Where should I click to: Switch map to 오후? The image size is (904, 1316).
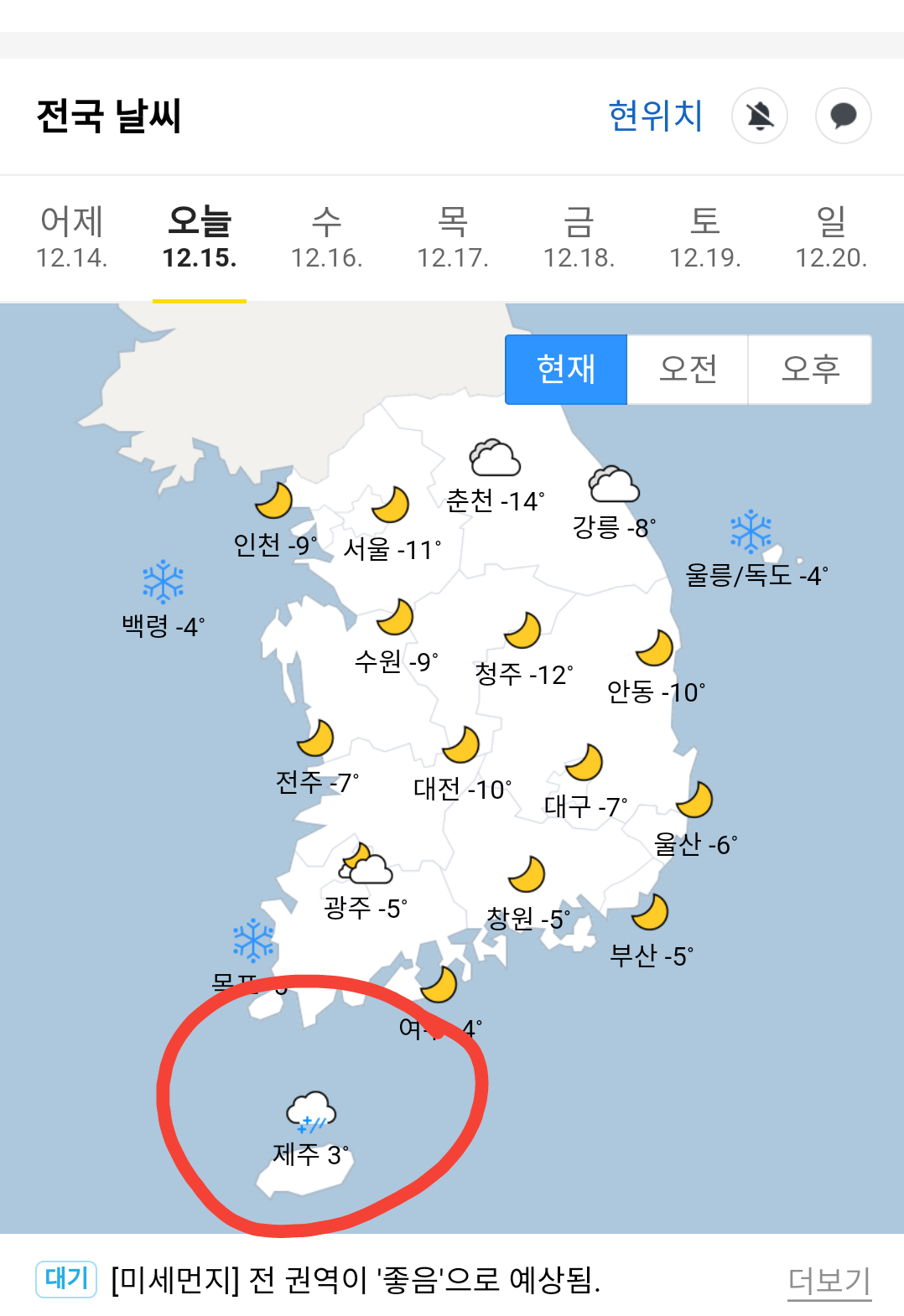tap(810, 370)
